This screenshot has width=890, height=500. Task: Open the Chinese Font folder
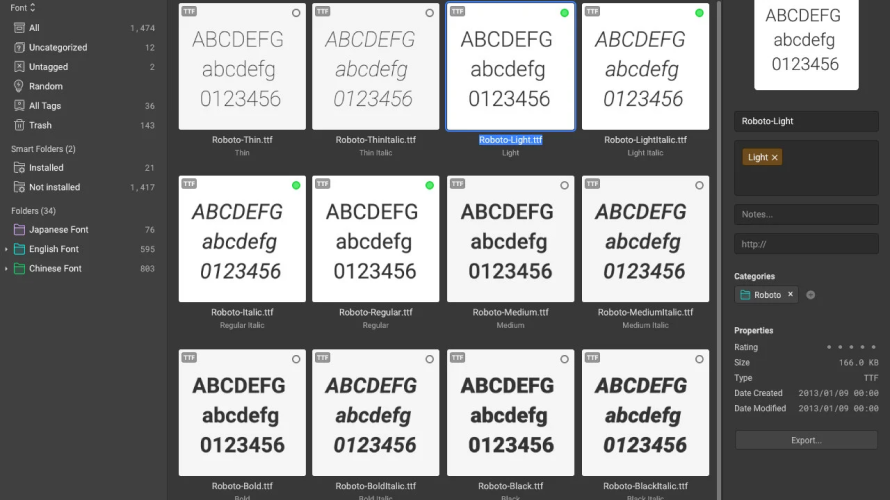[x=55, y=268]
